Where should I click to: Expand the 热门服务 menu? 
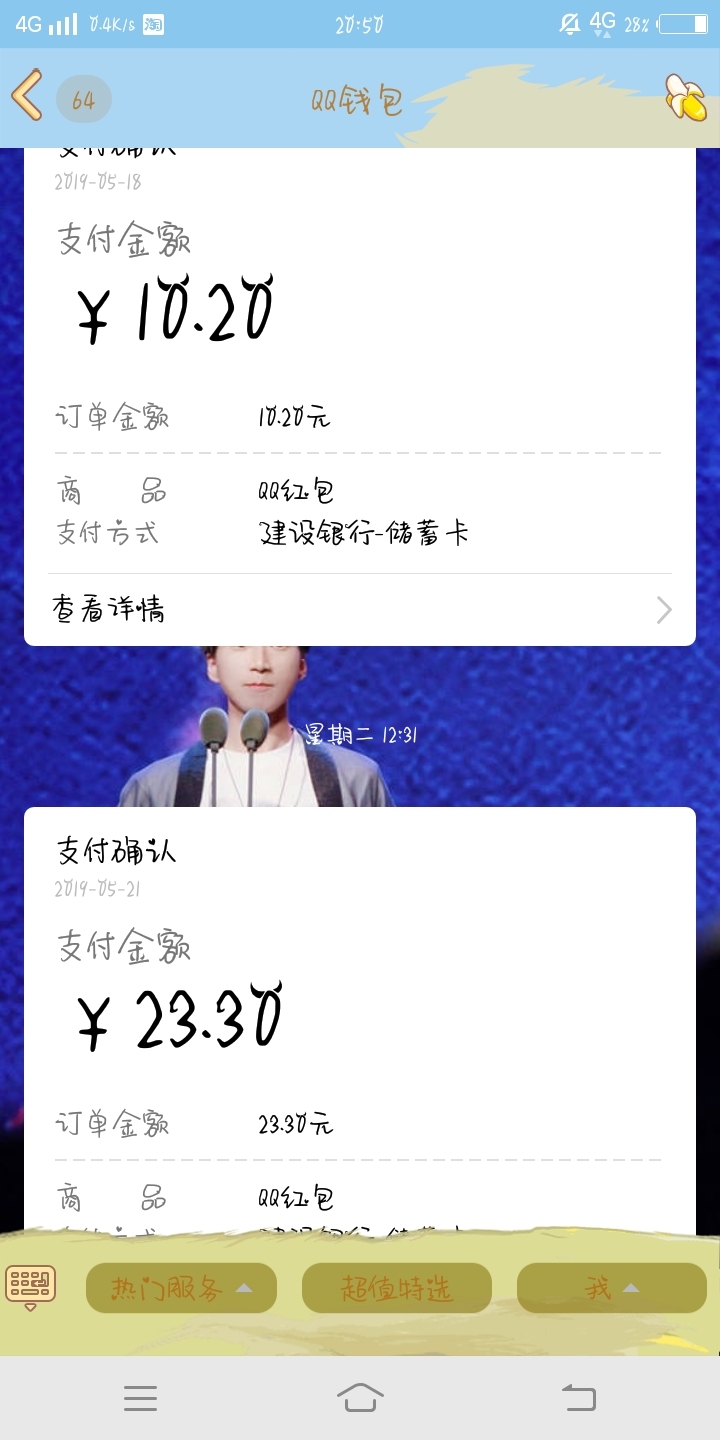[x=181, y=1288]
